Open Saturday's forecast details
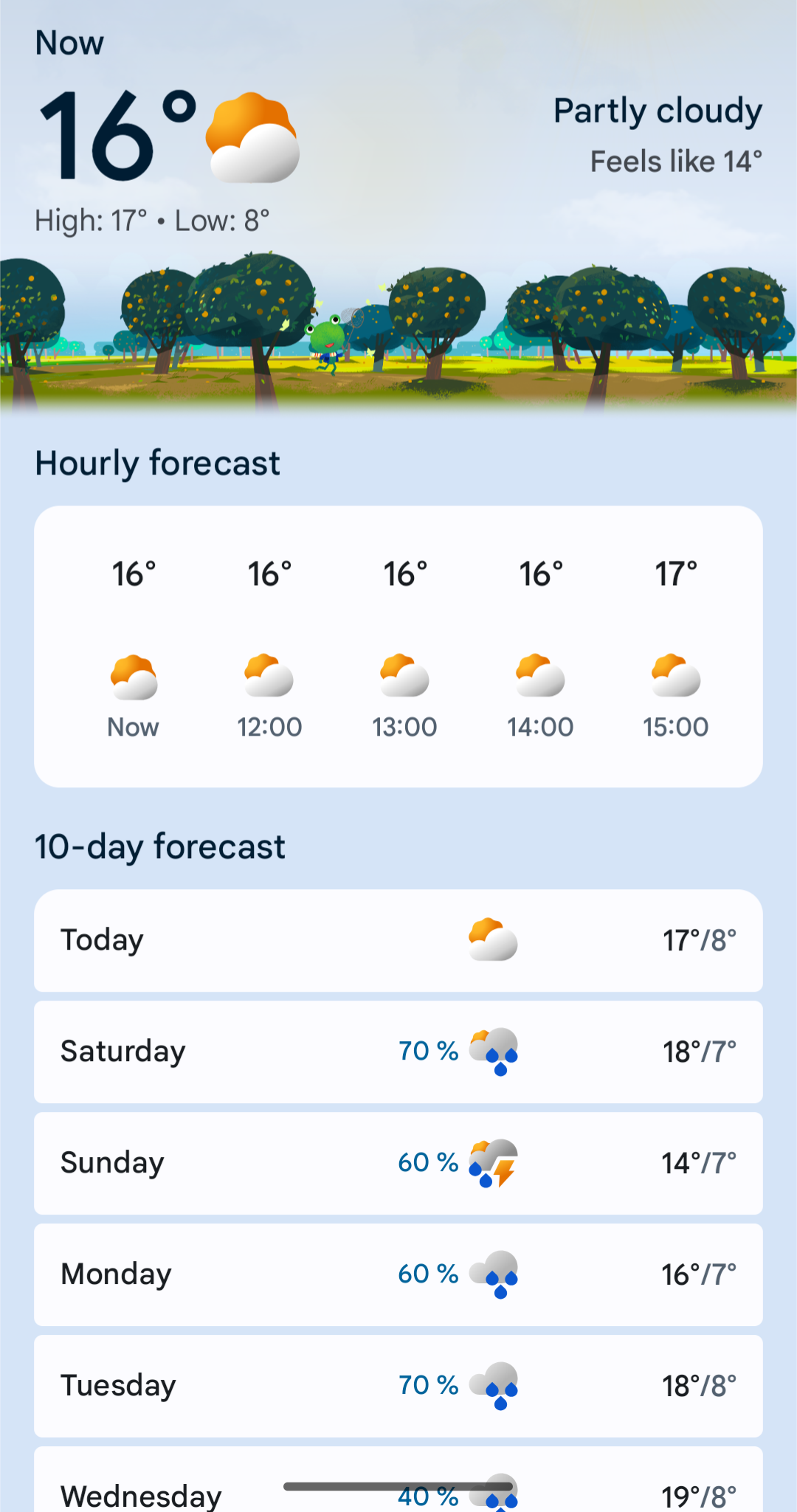797x1512 pixels. (398, 1052)
